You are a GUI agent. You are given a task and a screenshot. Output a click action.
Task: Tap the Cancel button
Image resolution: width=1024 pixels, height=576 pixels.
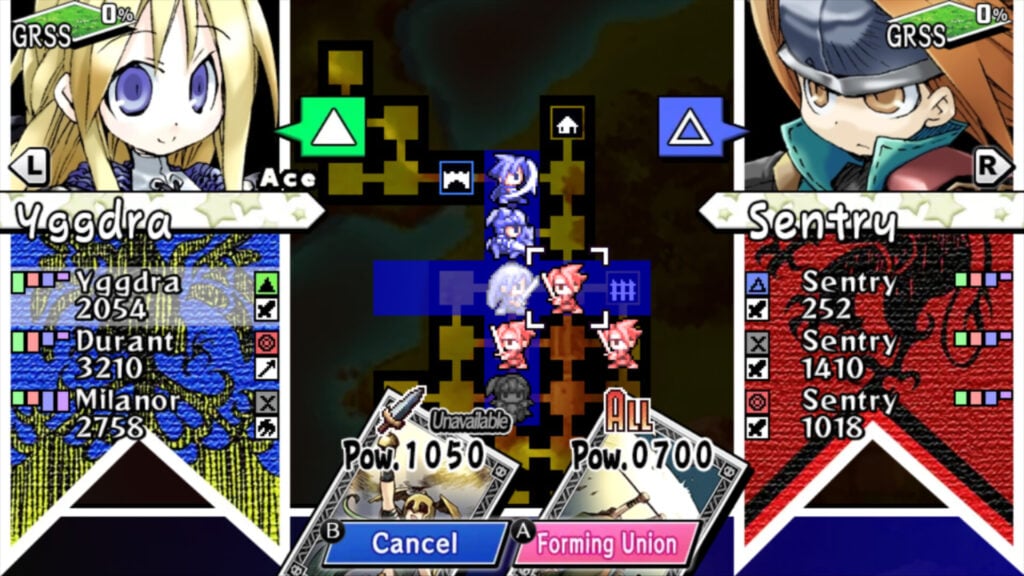(x=414, y=543)
